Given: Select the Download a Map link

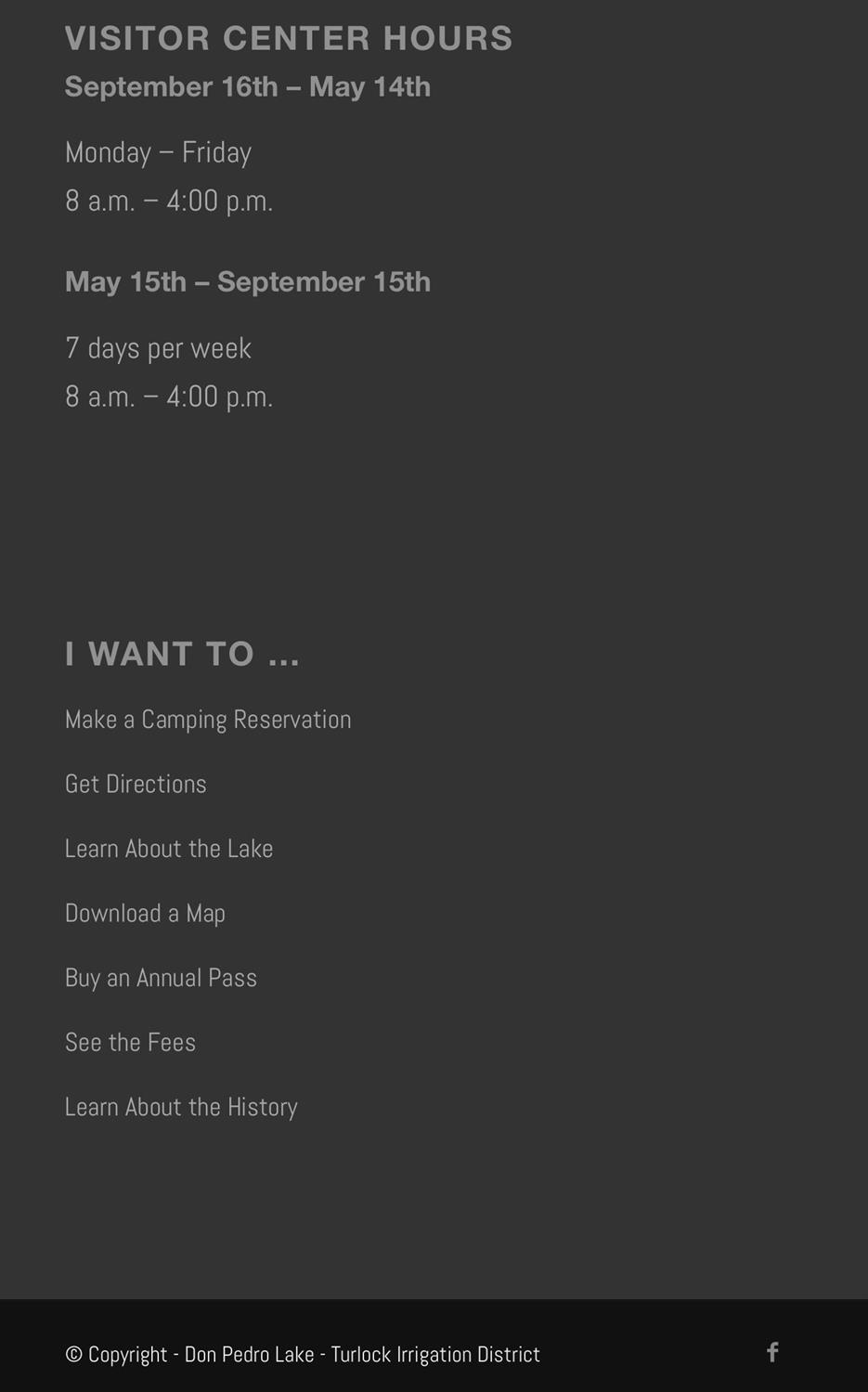Looking at the screenshot, I should [145, 914].
